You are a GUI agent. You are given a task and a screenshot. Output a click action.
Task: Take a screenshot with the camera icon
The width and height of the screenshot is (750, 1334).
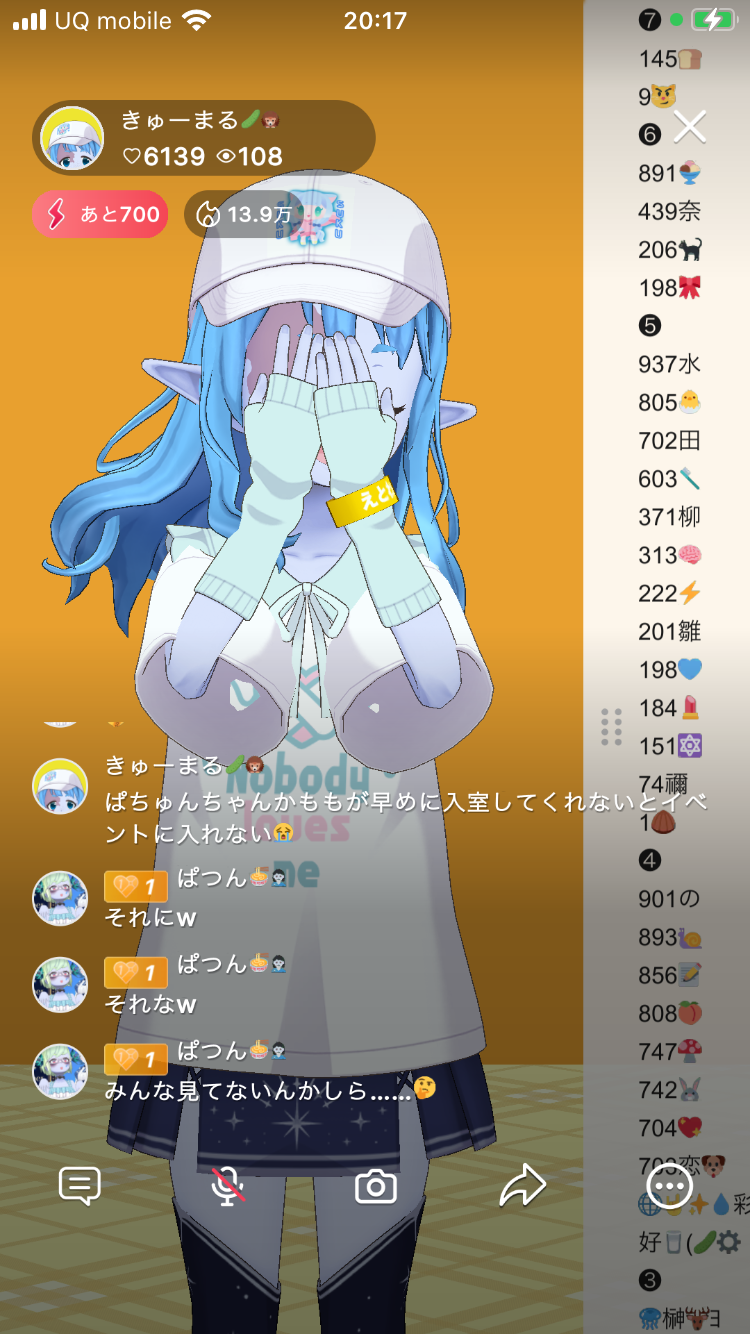tap(376, 1187)
